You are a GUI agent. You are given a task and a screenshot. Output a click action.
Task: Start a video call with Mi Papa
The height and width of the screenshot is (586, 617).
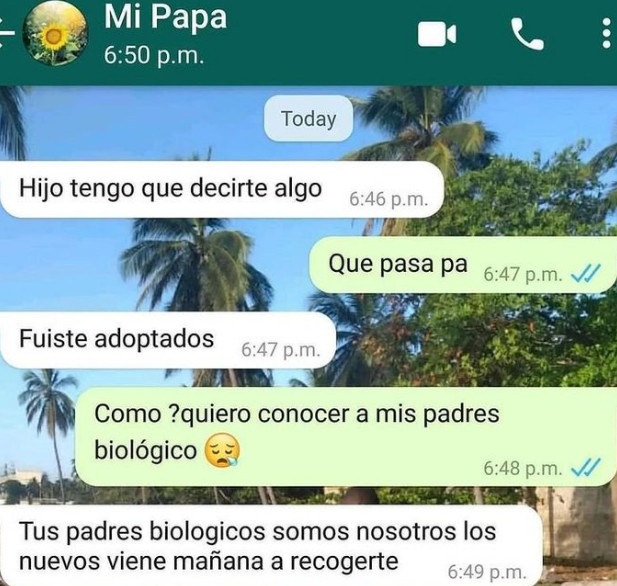[x=436, y=35]
